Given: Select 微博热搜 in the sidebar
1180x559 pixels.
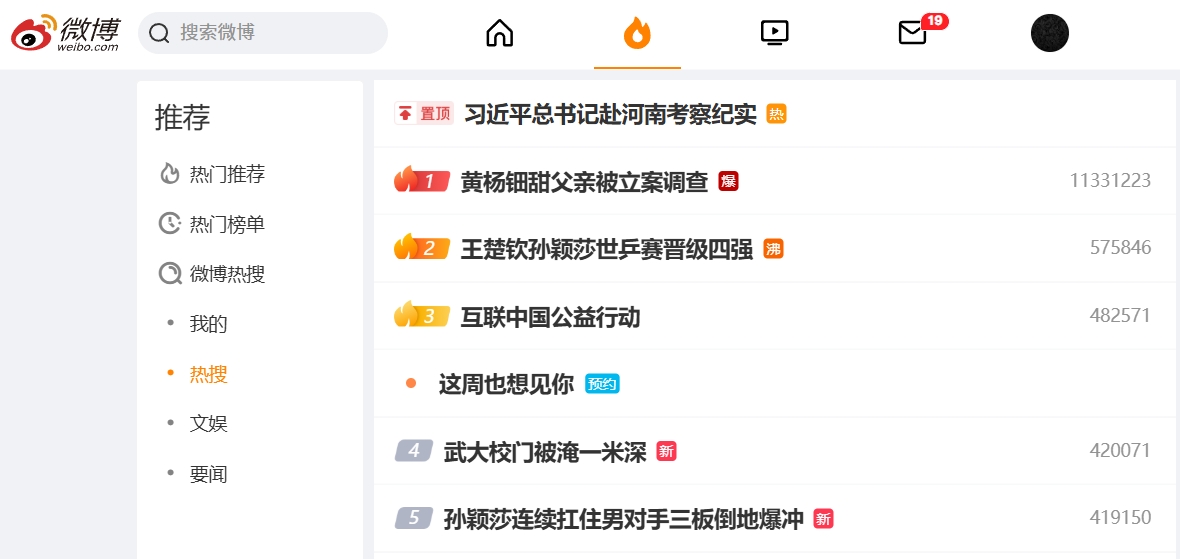Looking at the screenshot, I should [227, 274].
